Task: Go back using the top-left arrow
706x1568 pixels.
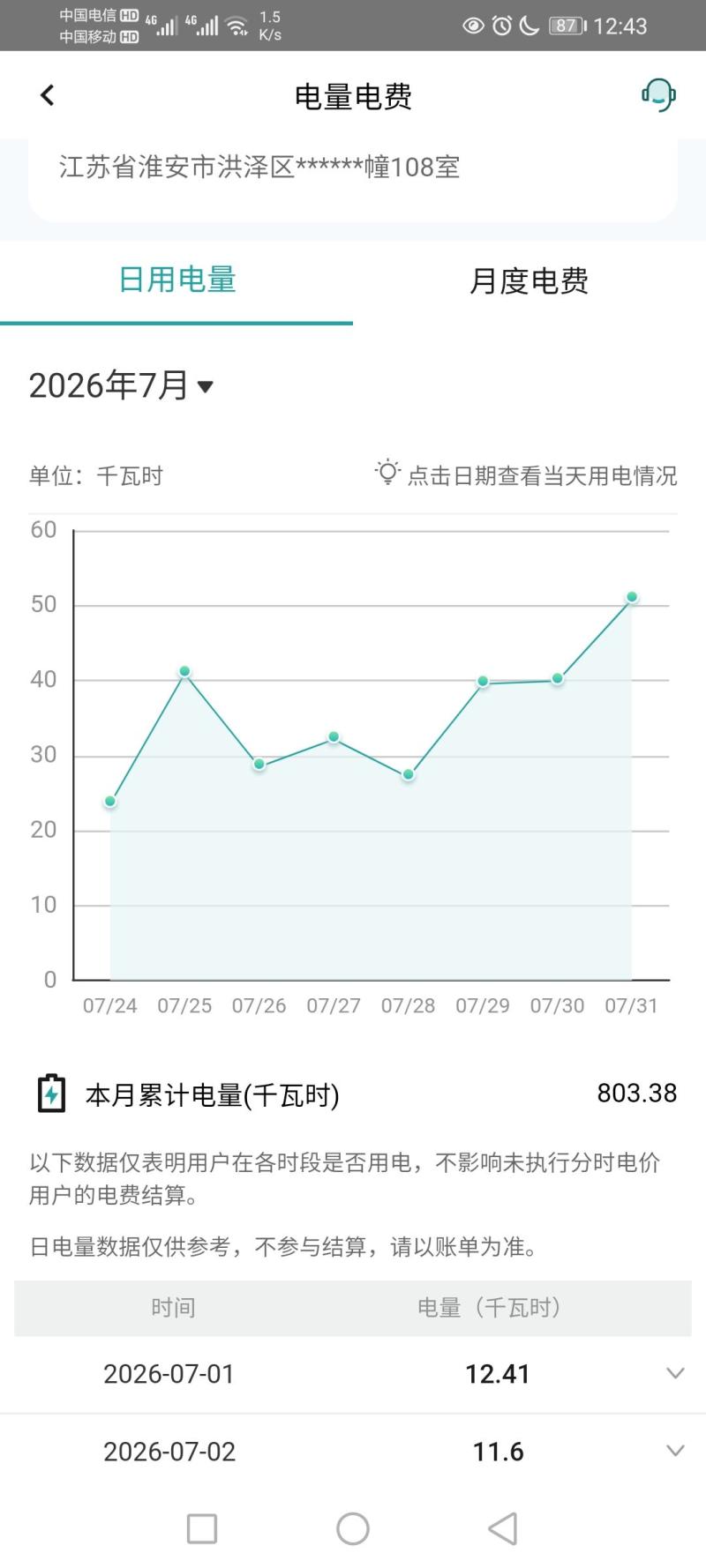Action: tap(48, 95)
